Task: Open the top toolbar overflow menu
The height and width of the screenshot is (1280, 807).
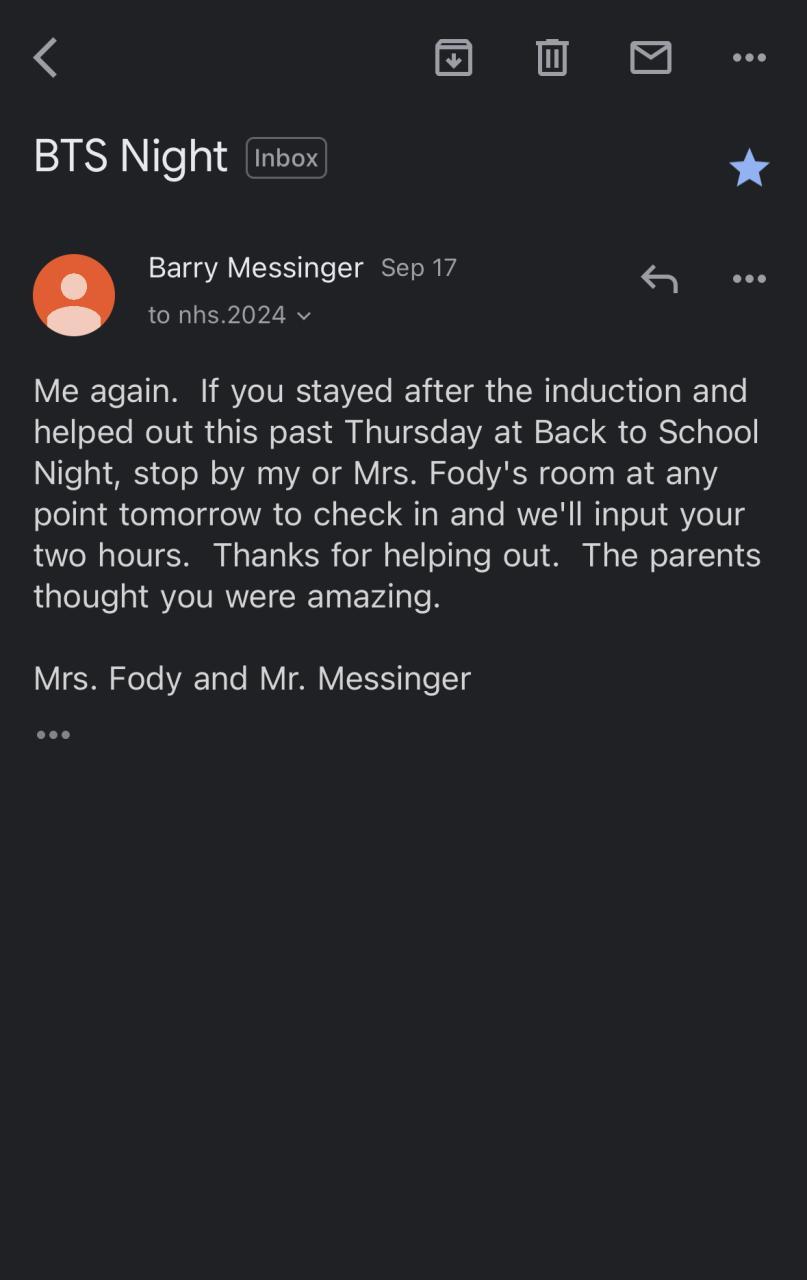Action: (749, 58)
